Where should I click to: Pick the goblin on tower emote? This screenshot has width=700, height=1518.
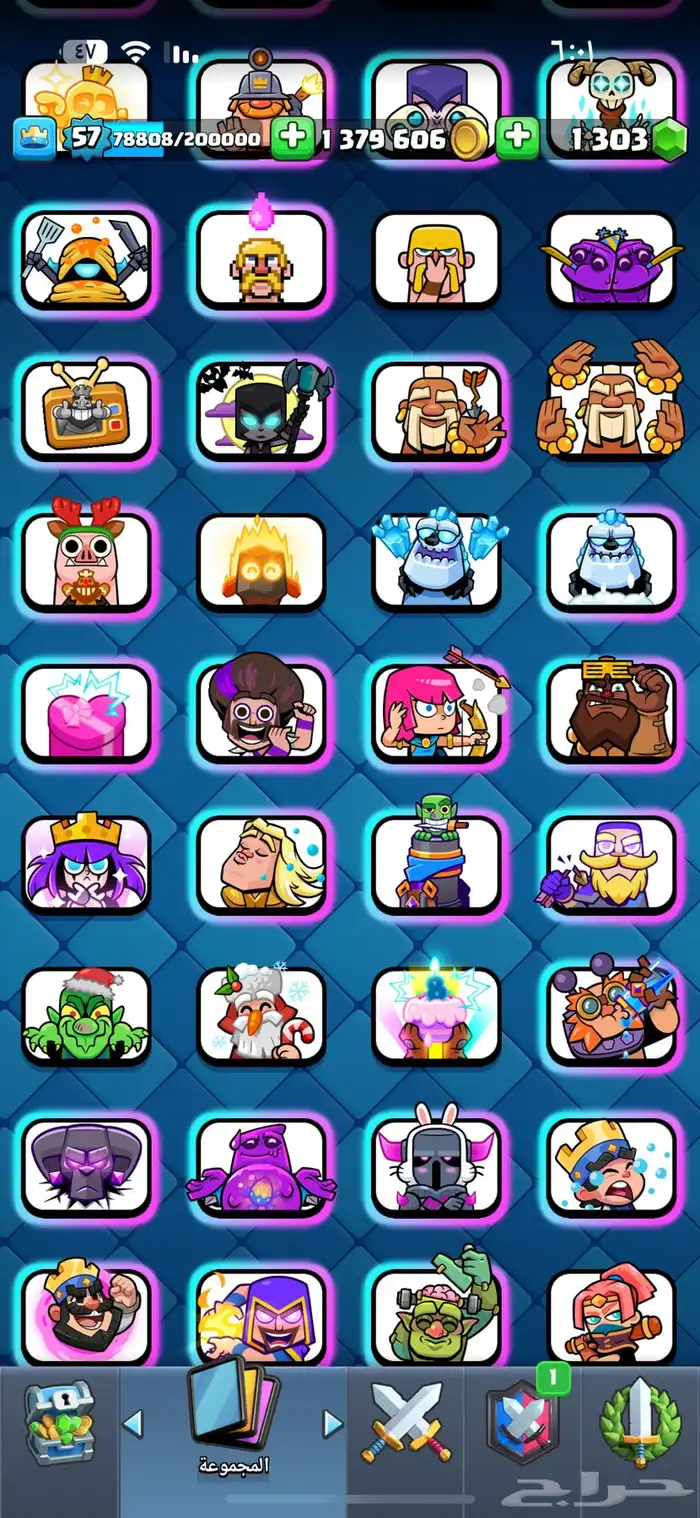(436, 862)
